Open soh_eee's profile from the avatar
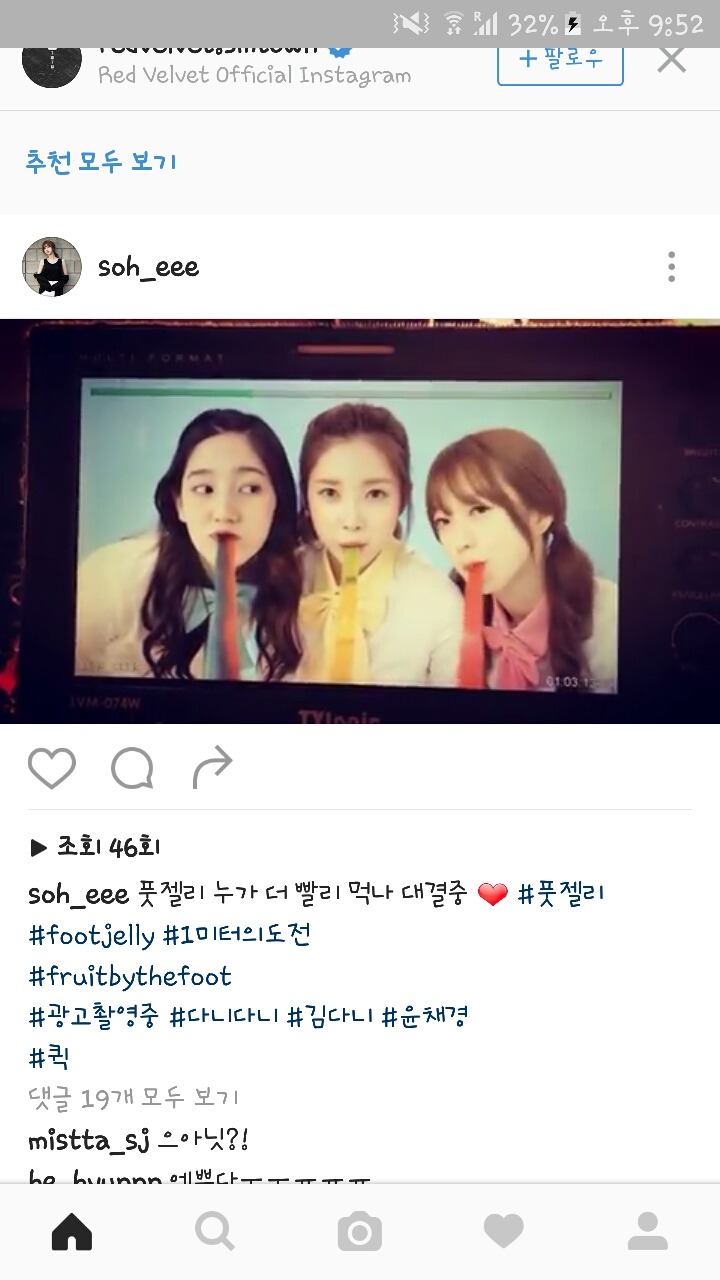720x1280 pixels. (52, 267)
